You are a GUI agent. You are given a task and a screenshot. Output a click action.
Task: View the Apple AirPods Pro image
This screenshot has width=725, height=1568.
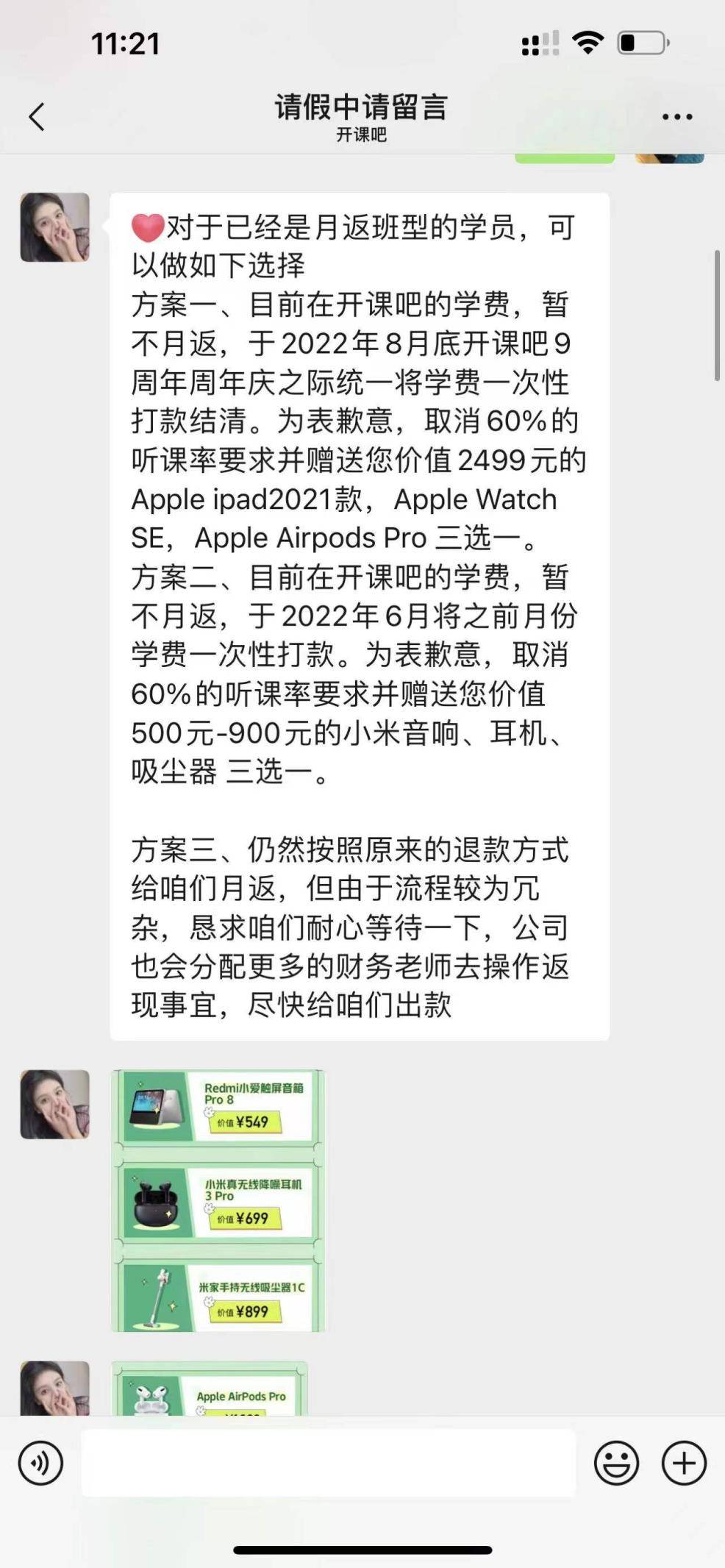[210, 1389]
